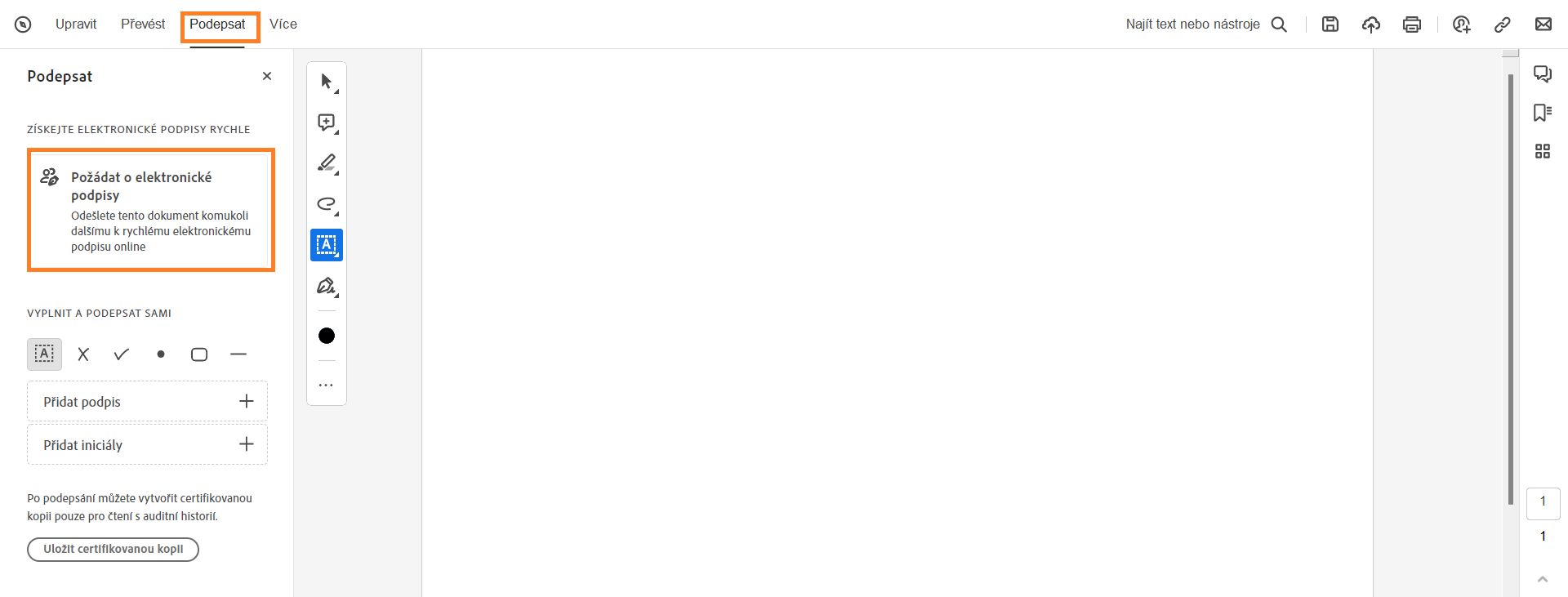Open the comments panel icon
This screenshot has height=597, width=1568.
pos(1543,74)
